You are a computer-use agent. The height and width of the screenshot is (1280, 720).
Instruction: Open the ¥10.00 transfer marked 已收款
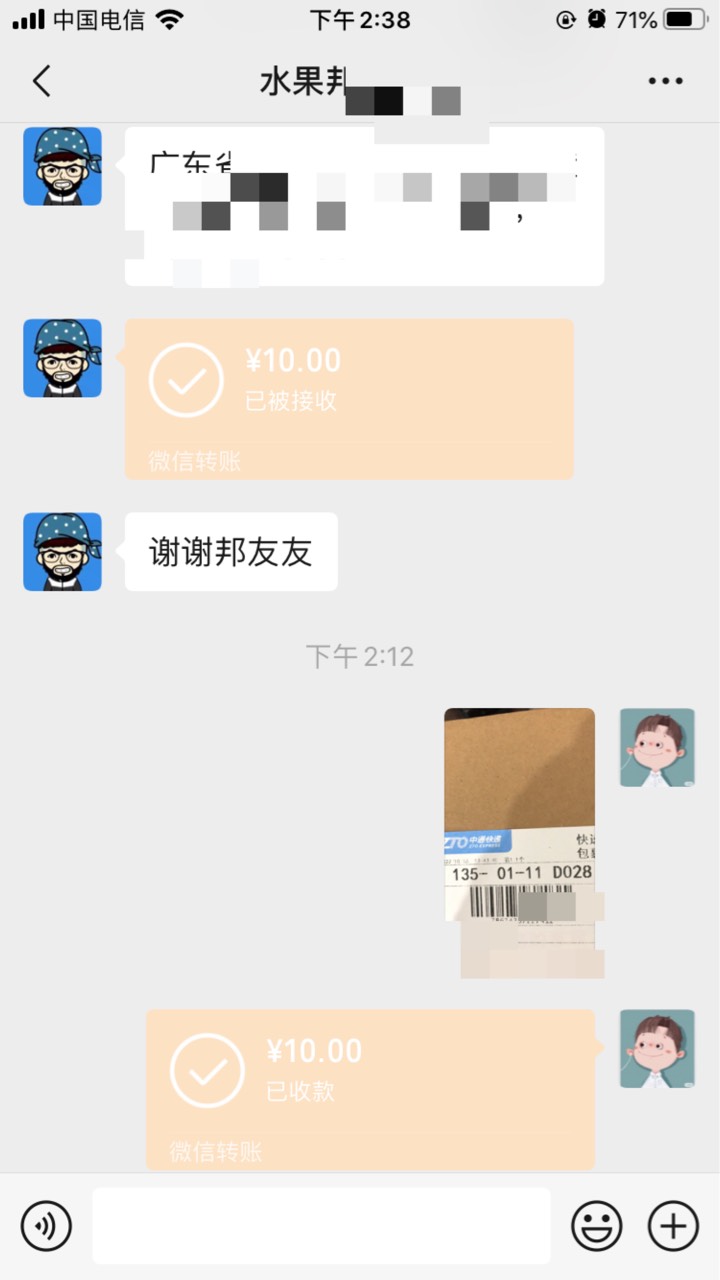coord(370,1088)
